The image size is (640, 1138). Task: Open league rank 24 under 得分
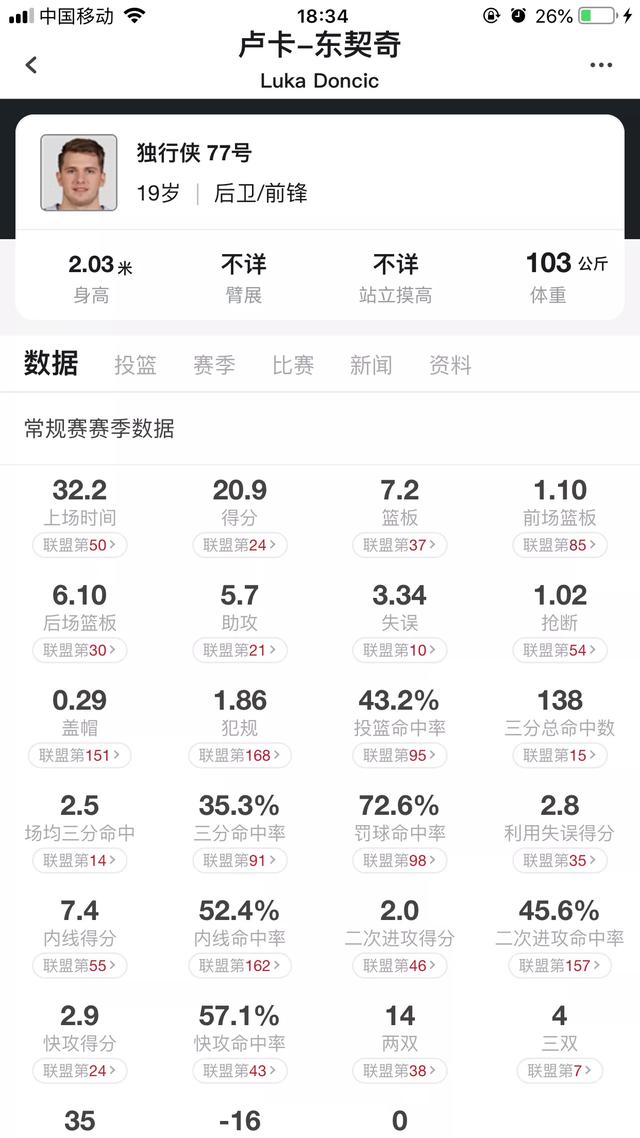tap(239, 545)
